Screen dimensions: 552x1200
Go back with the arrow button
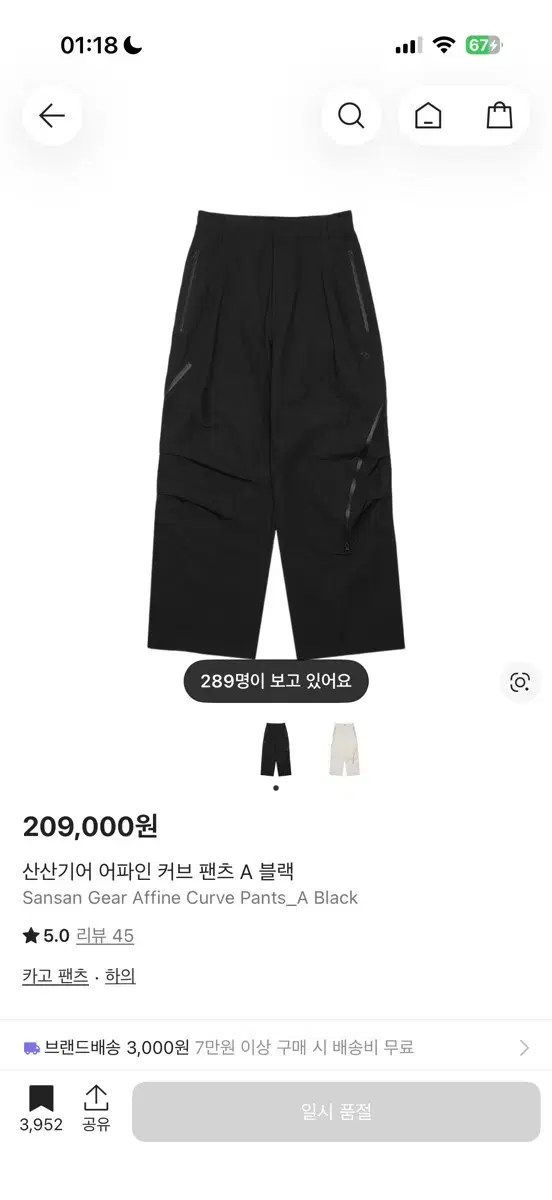point(52,116)
